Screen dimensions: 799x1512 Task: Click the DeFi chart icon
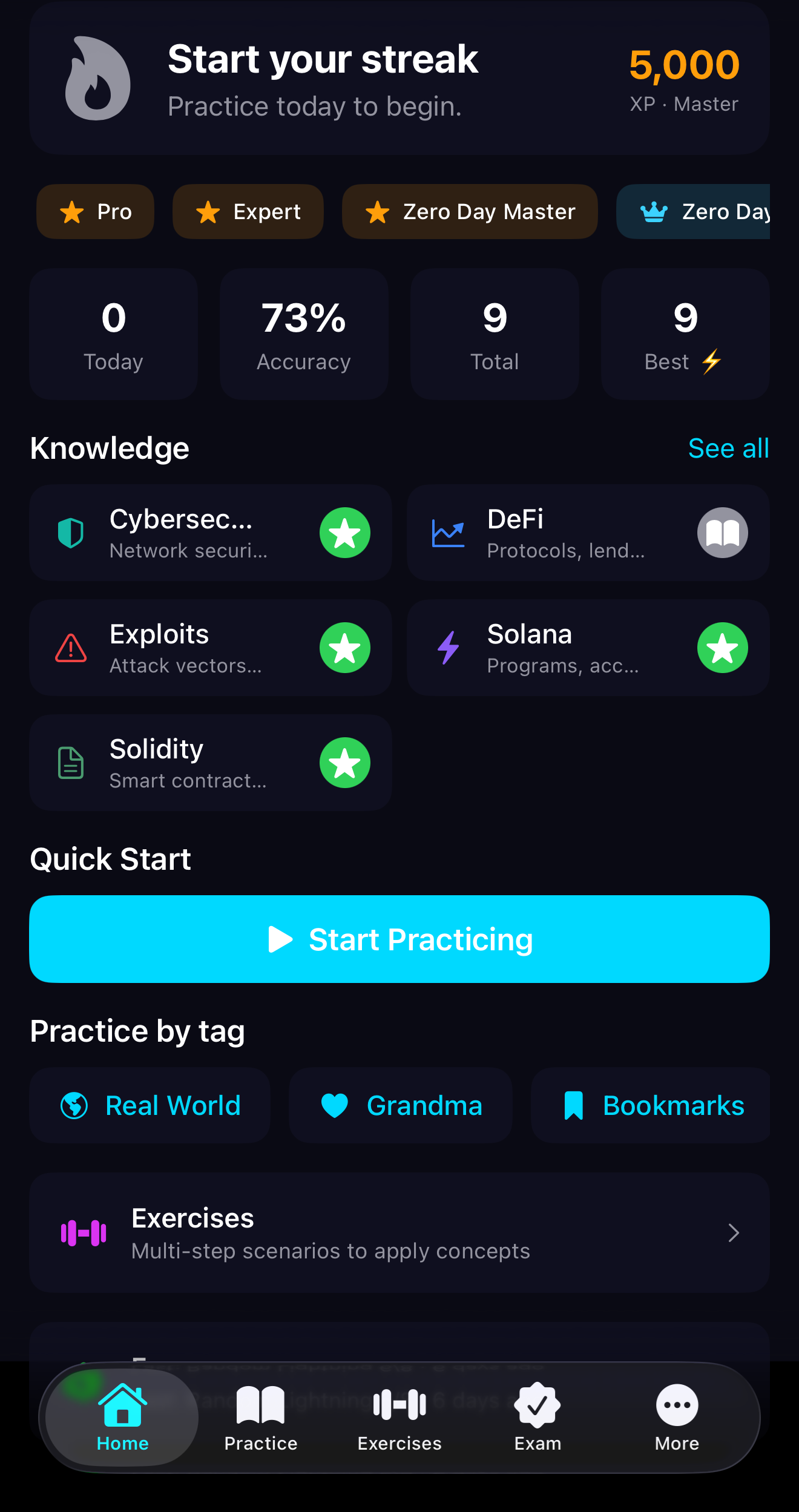coord(448,533)
